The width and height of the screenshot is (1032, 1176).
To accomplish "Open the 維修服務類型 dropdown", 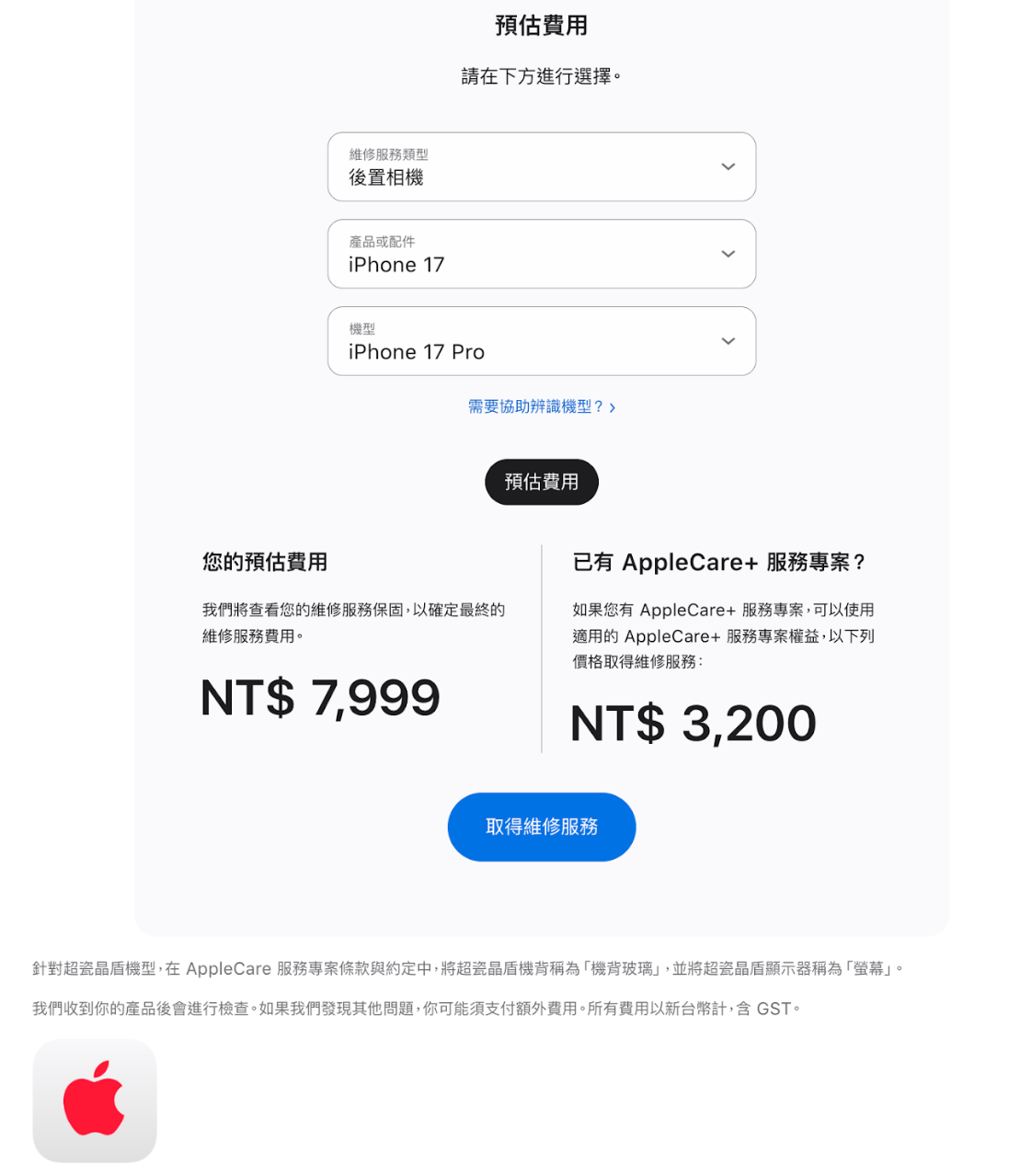I will [x=541, y=167].
